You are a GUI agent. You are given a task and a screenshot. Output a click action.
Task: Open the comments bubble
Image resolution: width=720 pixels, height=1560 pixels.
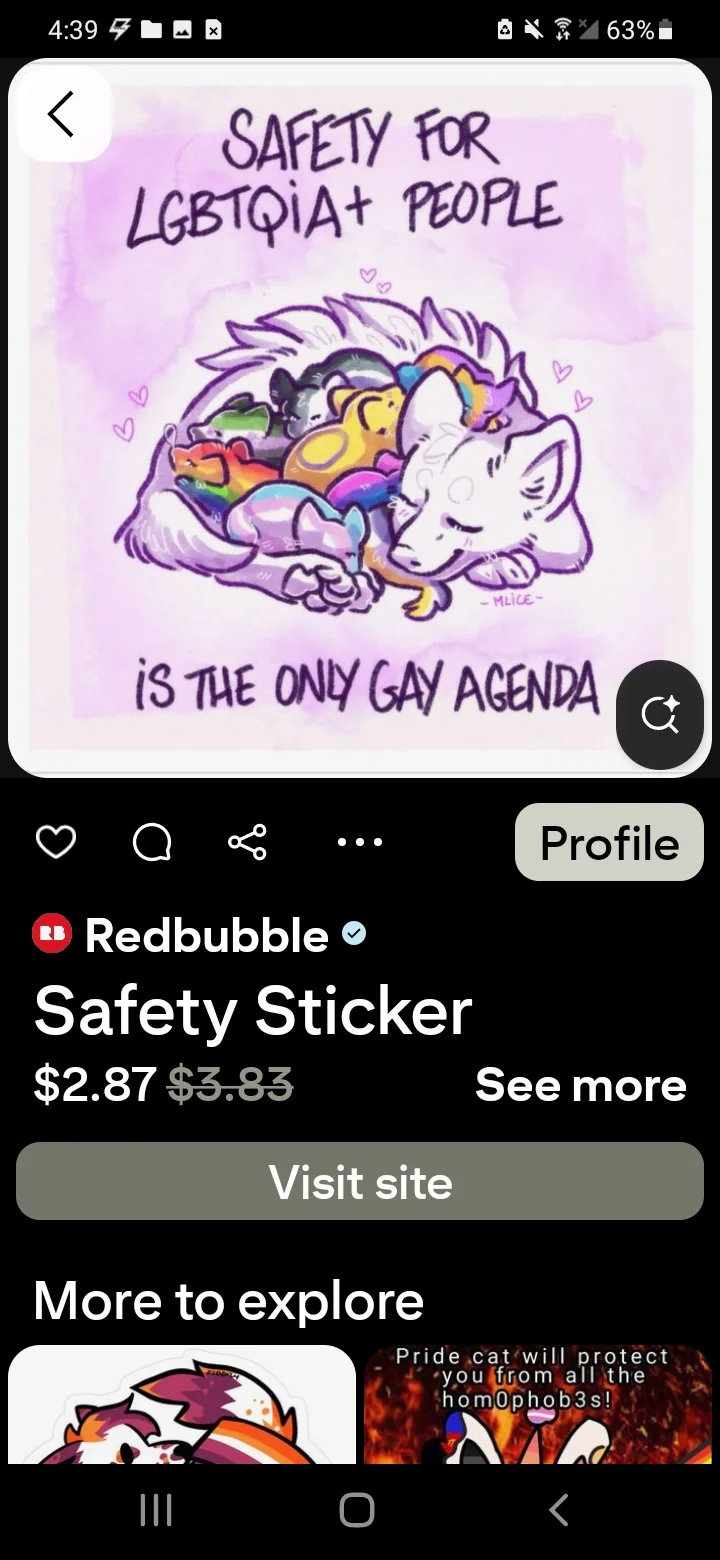point(151,844)
